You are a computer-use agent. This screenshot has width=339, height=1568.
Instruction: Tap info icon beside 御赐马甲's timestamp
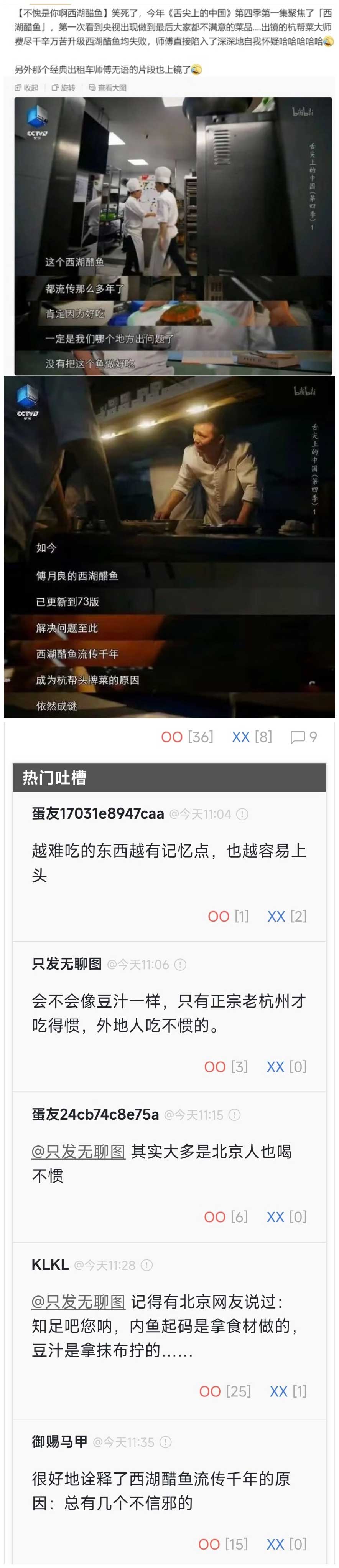(x=165, y=1442)
